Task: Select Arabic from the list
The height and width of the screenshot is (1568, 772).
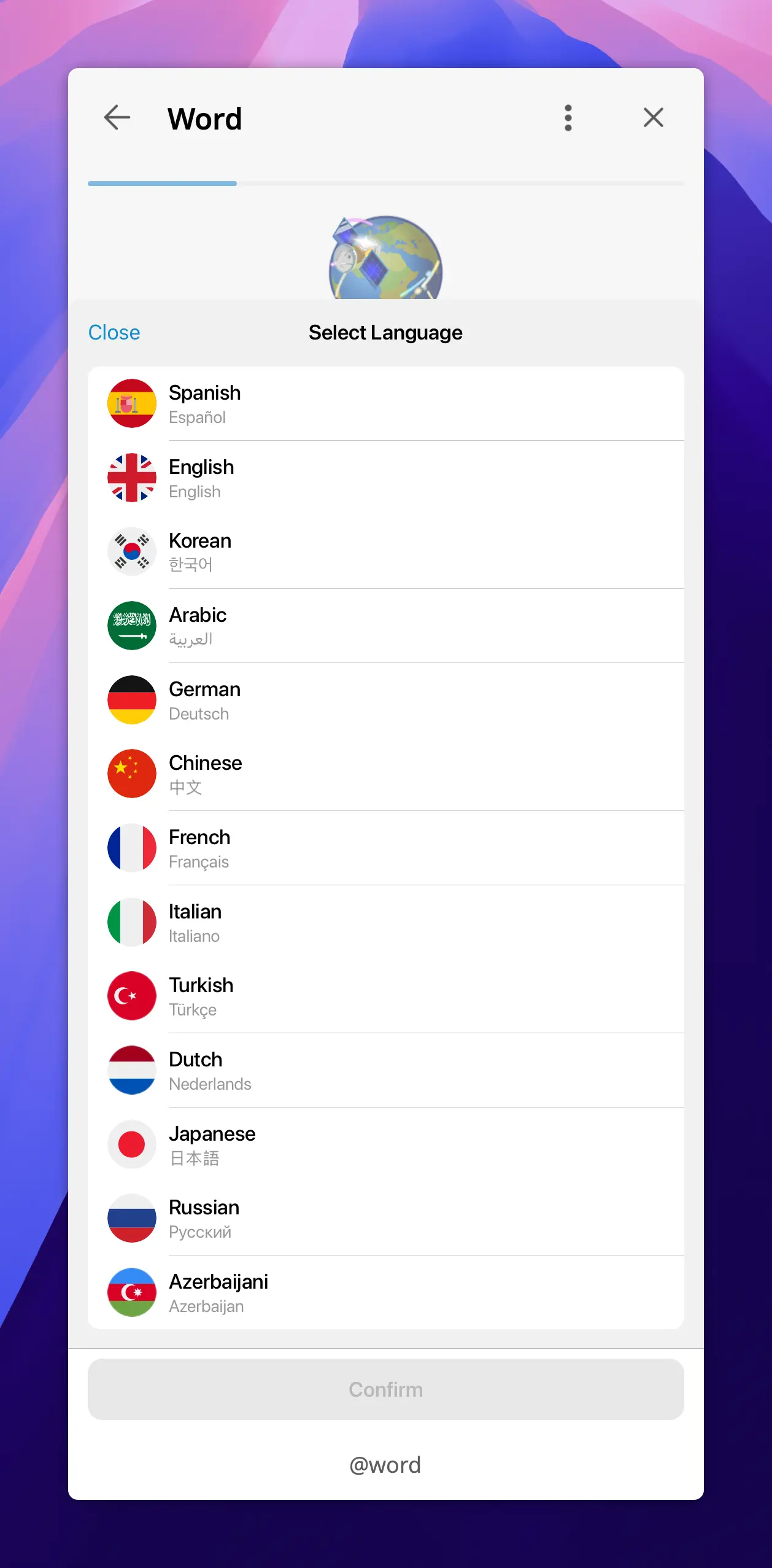Action: click(385, 626)
